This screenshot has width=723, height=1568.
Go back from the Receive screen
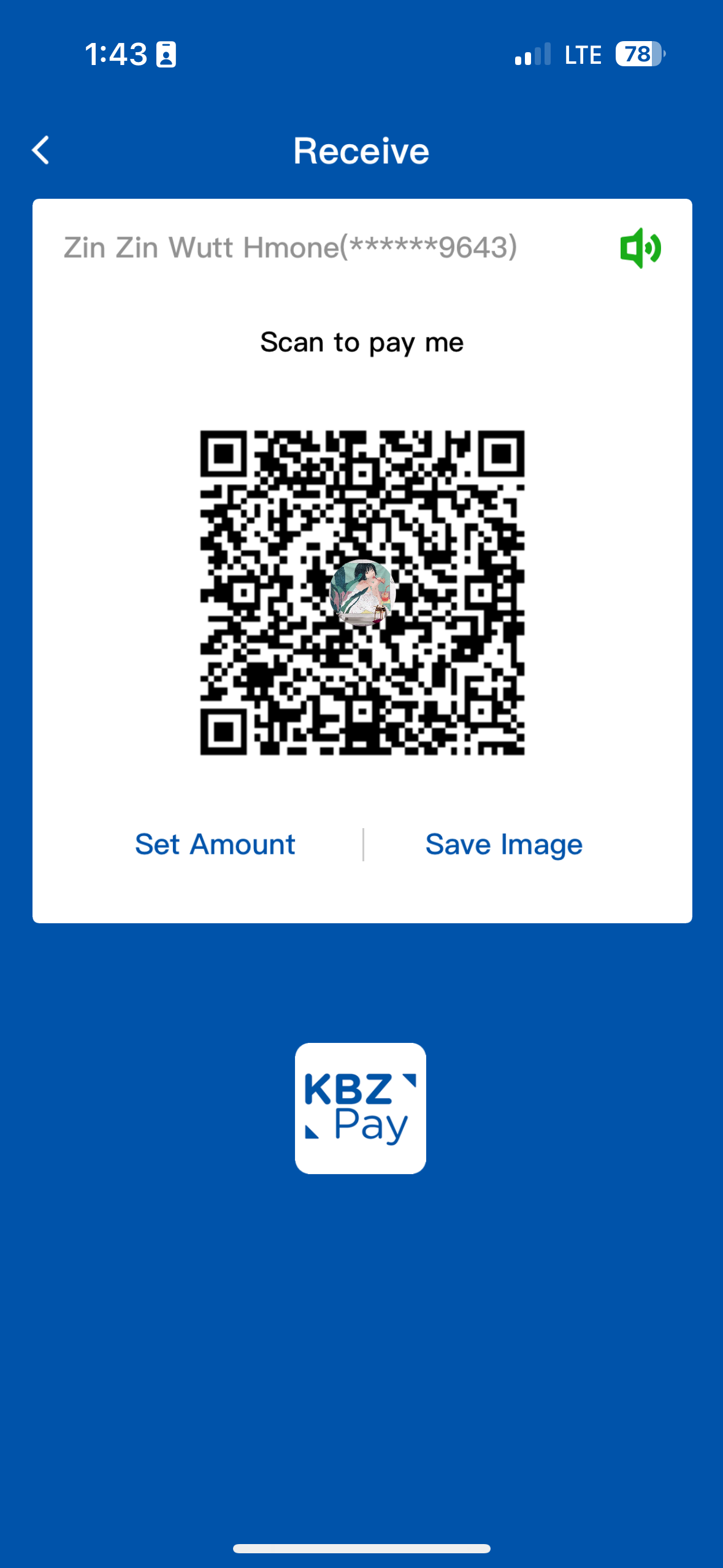pyautogui.click(x=40, y=150)
